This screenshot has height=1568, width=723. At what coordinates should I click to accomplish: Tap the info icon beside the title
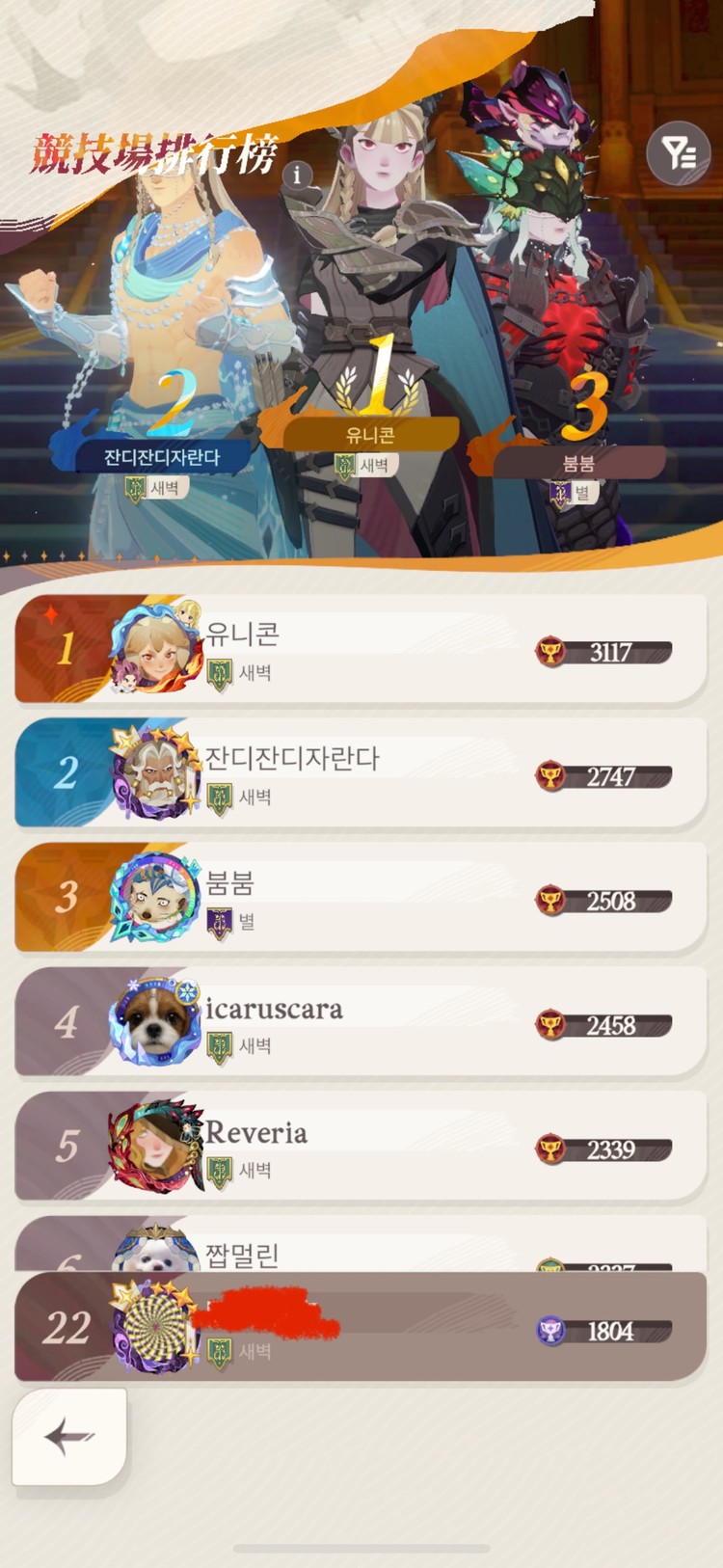(297, 175)
